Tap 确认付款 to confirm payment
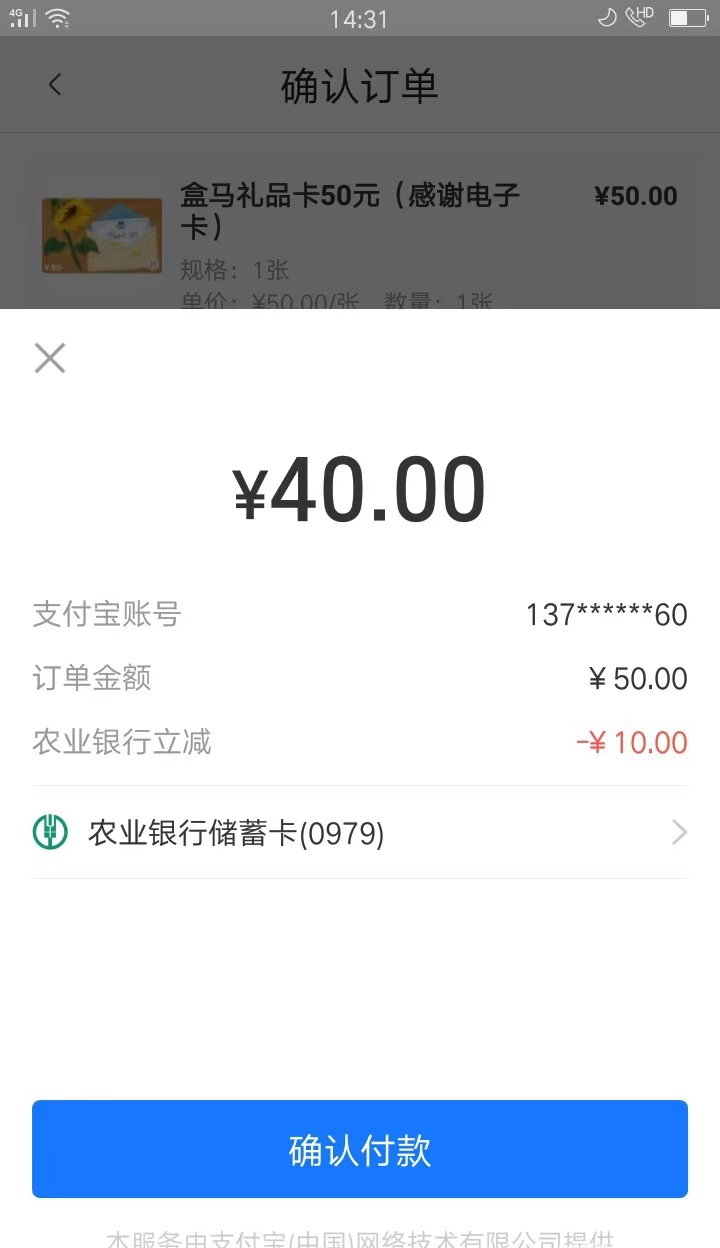This screenshot has height=1248, width=720. click(x=360, y=1150)
